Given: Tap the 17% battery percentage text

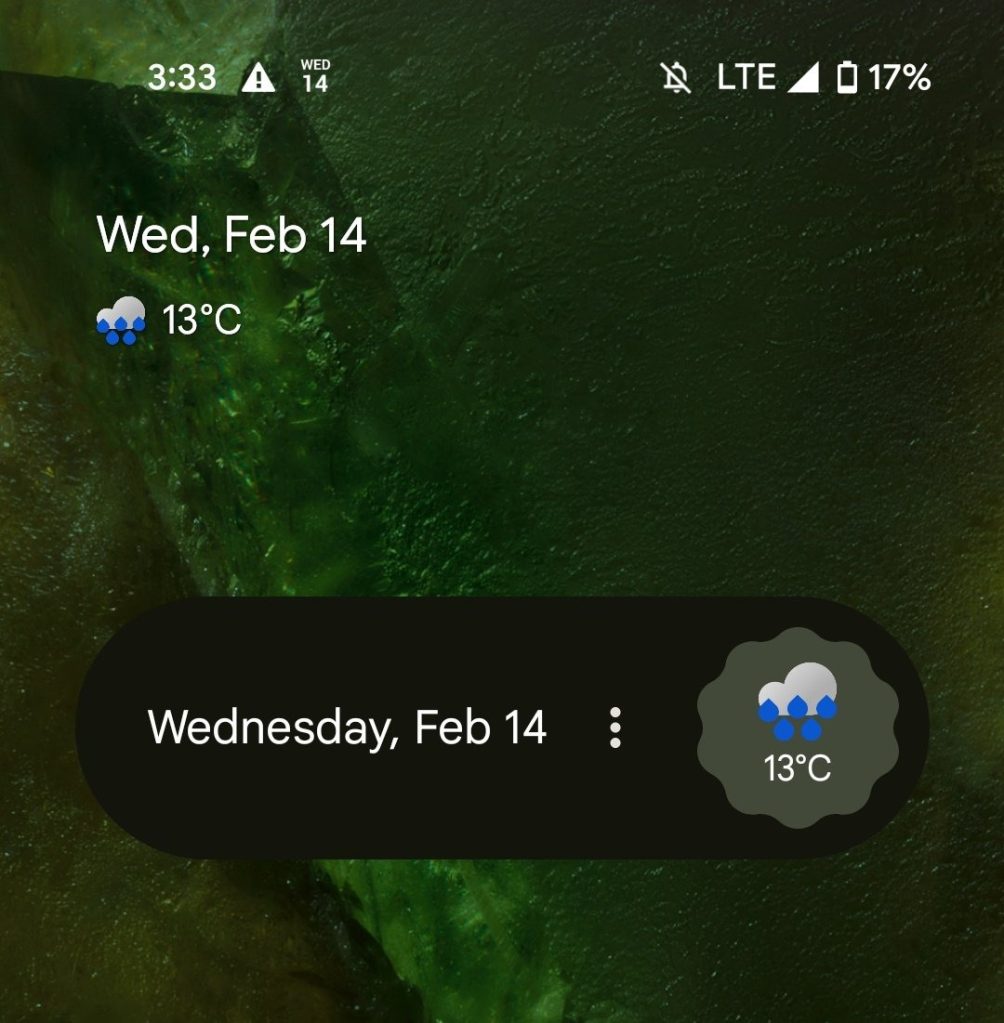Looking at the screenshot, I should tap(898, 77).
